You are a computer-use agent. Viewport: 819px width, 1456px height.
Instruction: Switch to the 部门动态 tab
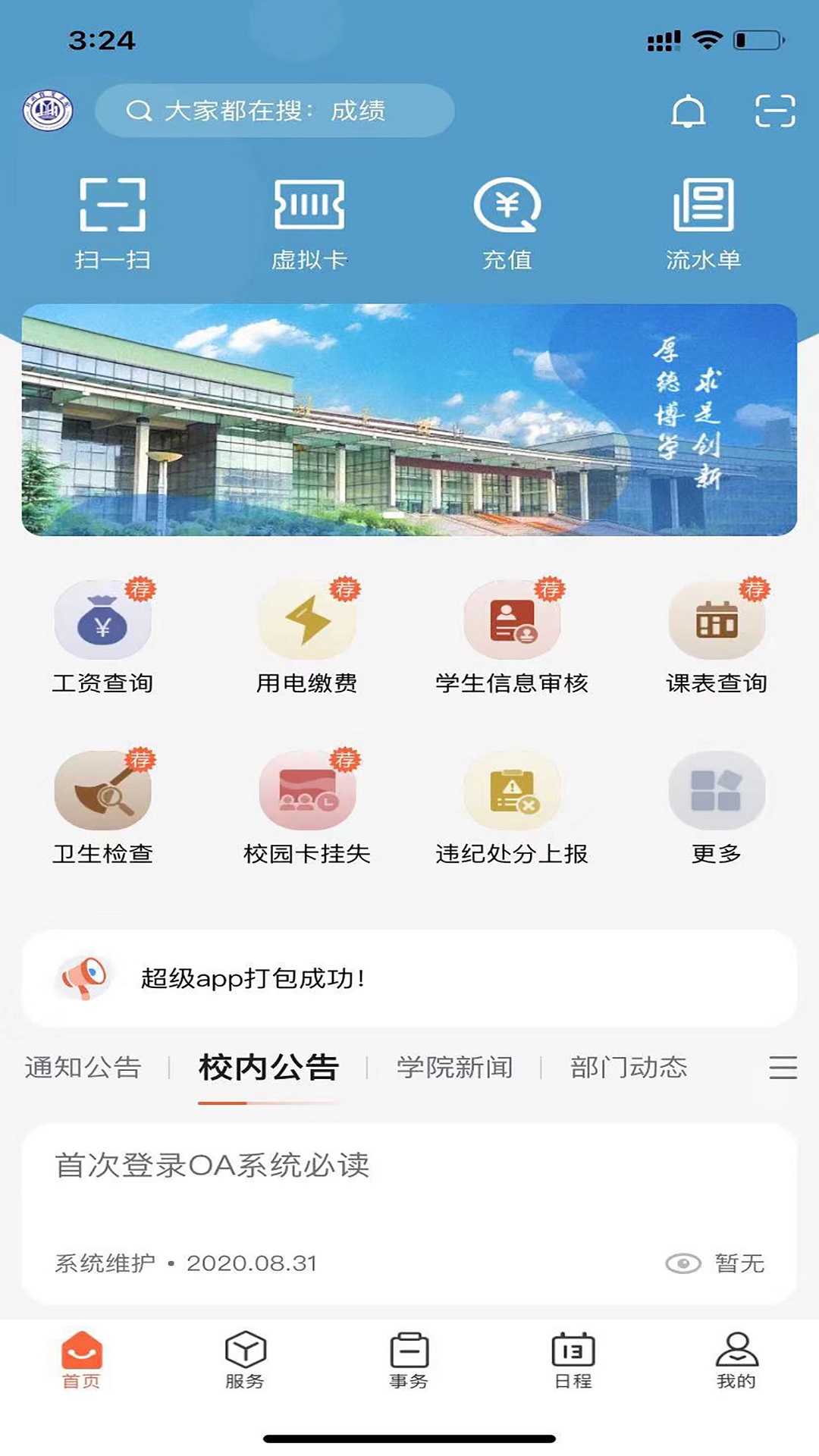pos(629,1067)
